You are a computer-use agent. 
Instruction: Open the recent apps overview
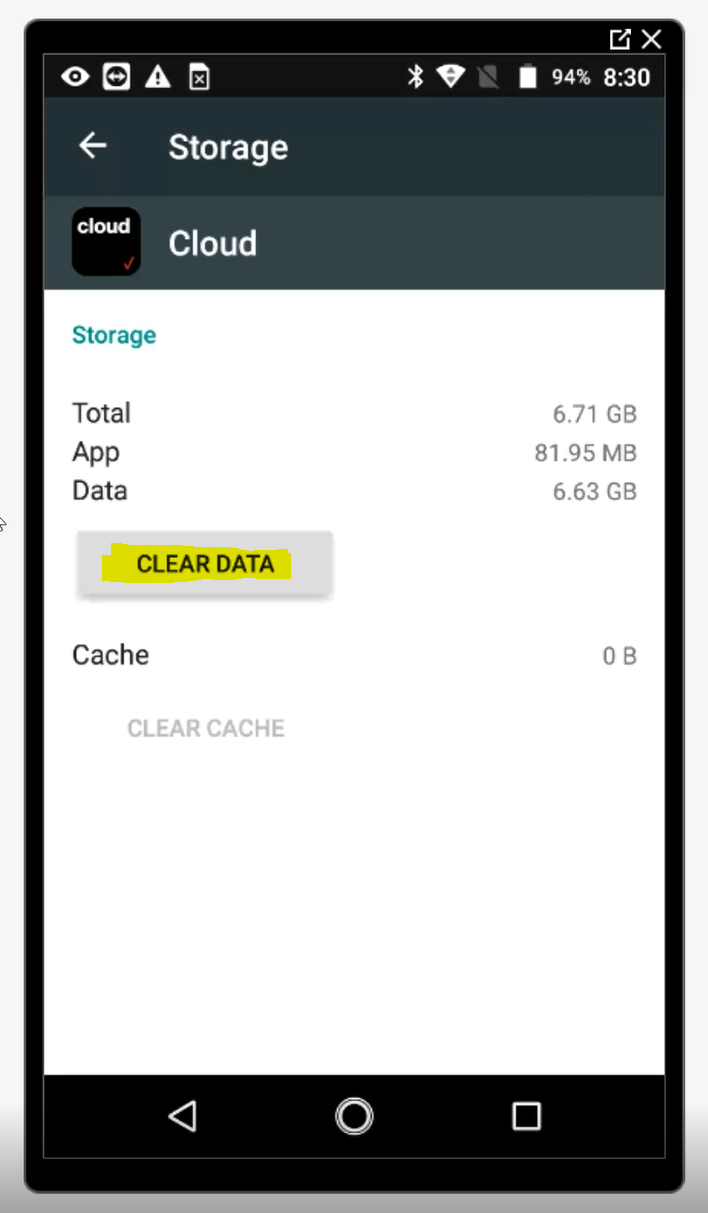click(526, 1115)
